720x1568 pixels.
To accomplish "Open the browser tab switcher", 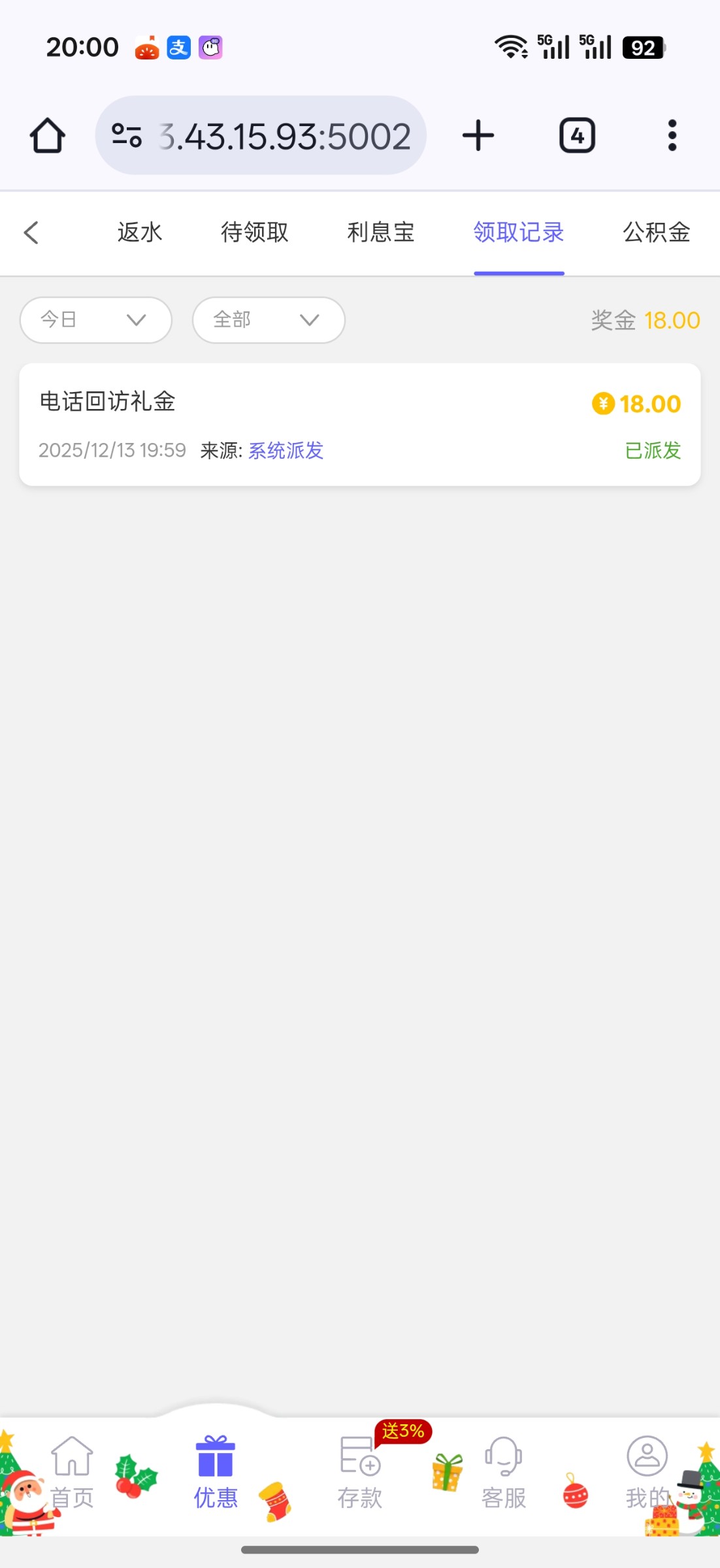I will tap(577, 136).
